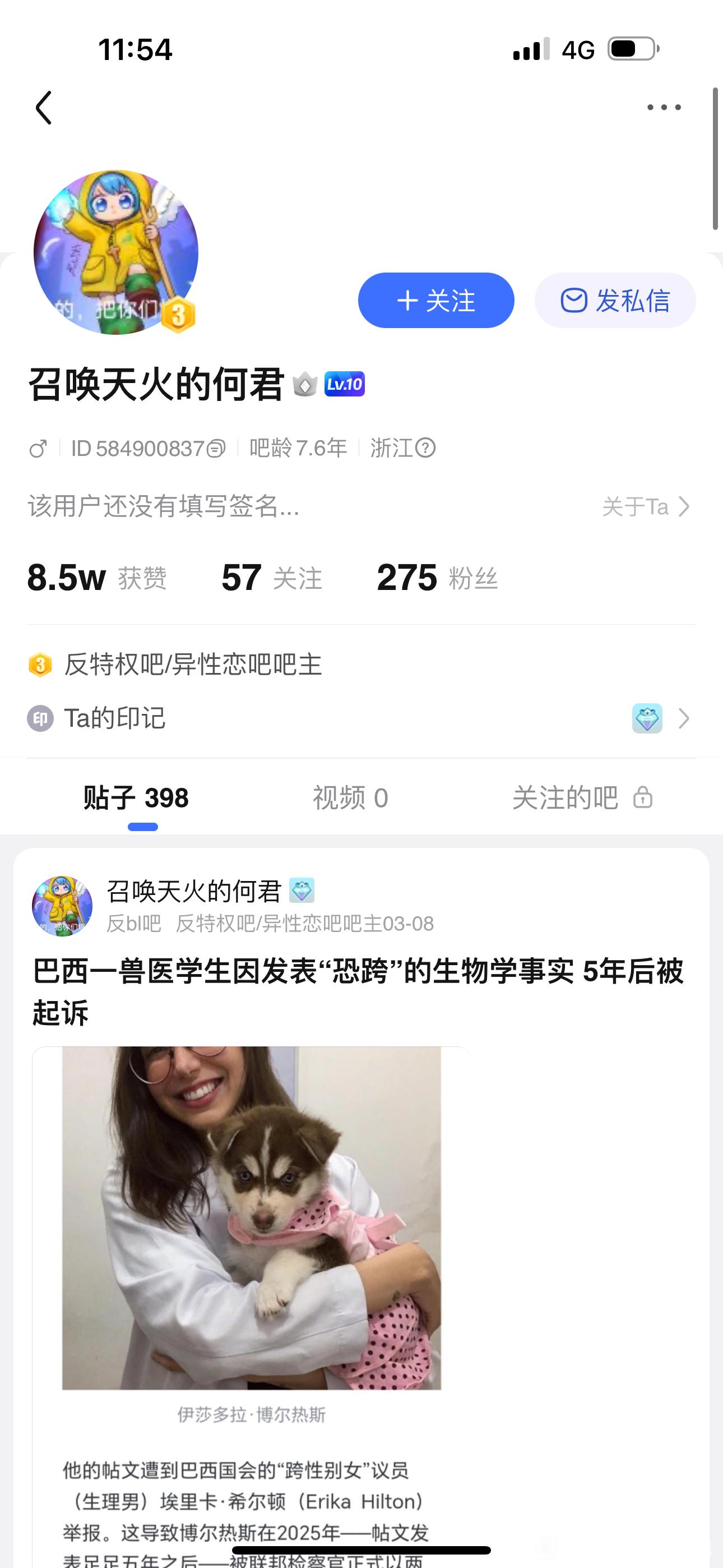Switch to the 关注的吧 tab
Image resolution: width=723 pixels, height=1568 pixels.
581,797
